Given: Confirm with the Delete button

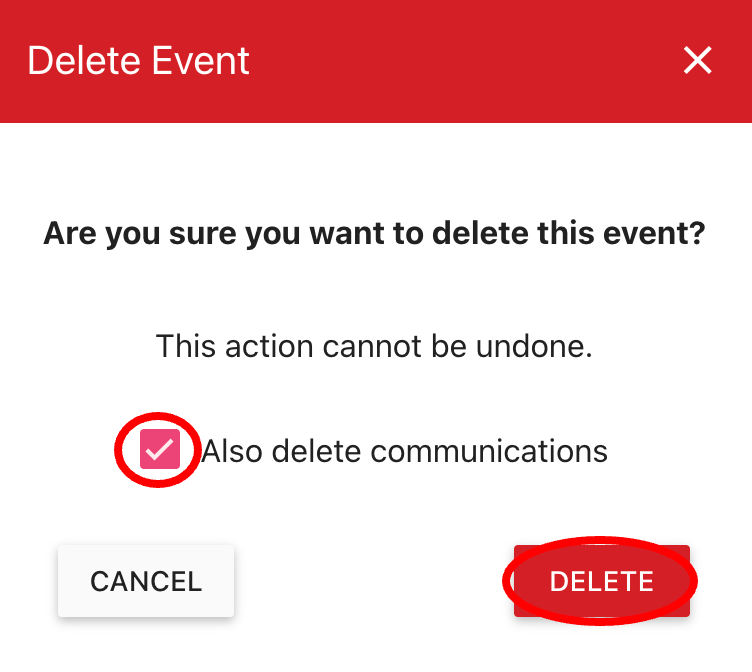Looking at the screenshot, I should point(601,581).
